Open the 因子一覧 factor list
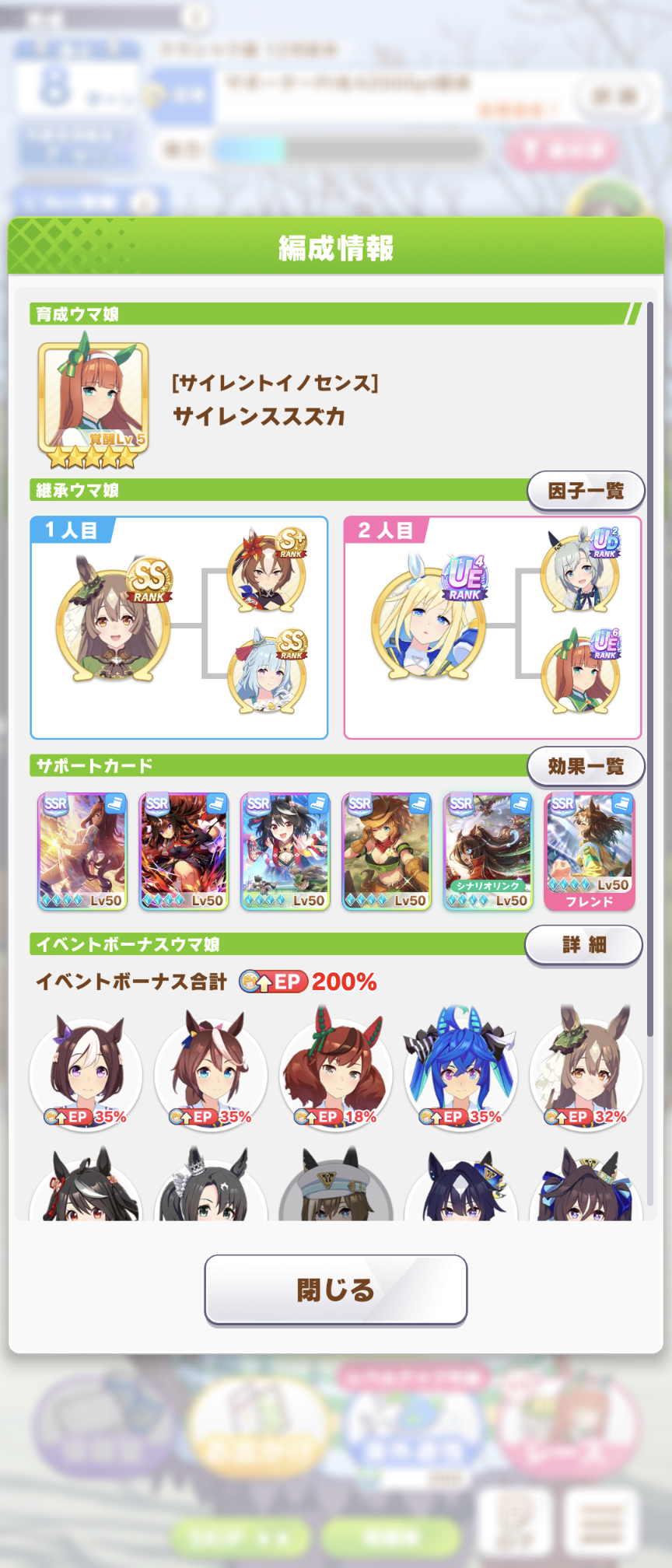This screenshot has height=1568, width=672. point(586,491)
